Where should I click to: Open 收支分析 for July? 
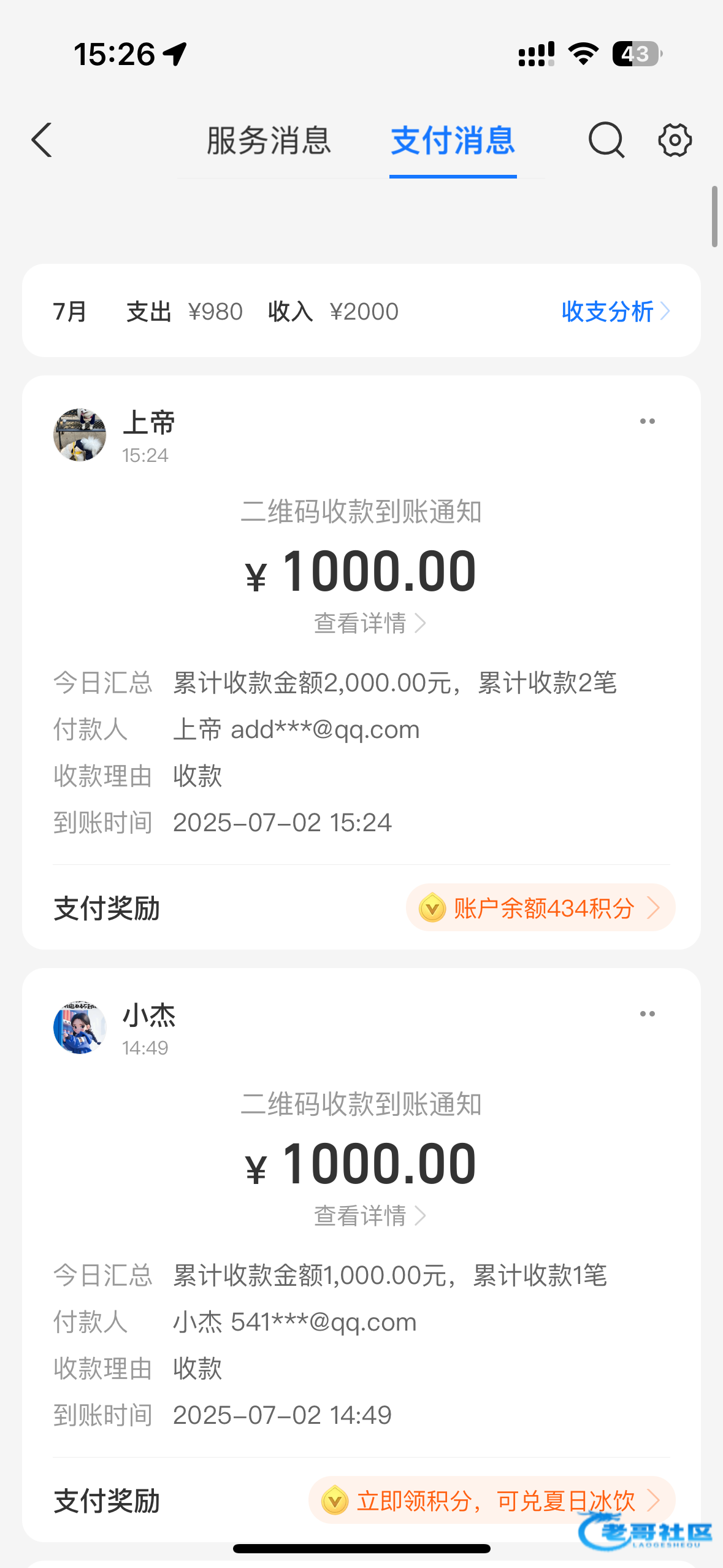[614, 312]
